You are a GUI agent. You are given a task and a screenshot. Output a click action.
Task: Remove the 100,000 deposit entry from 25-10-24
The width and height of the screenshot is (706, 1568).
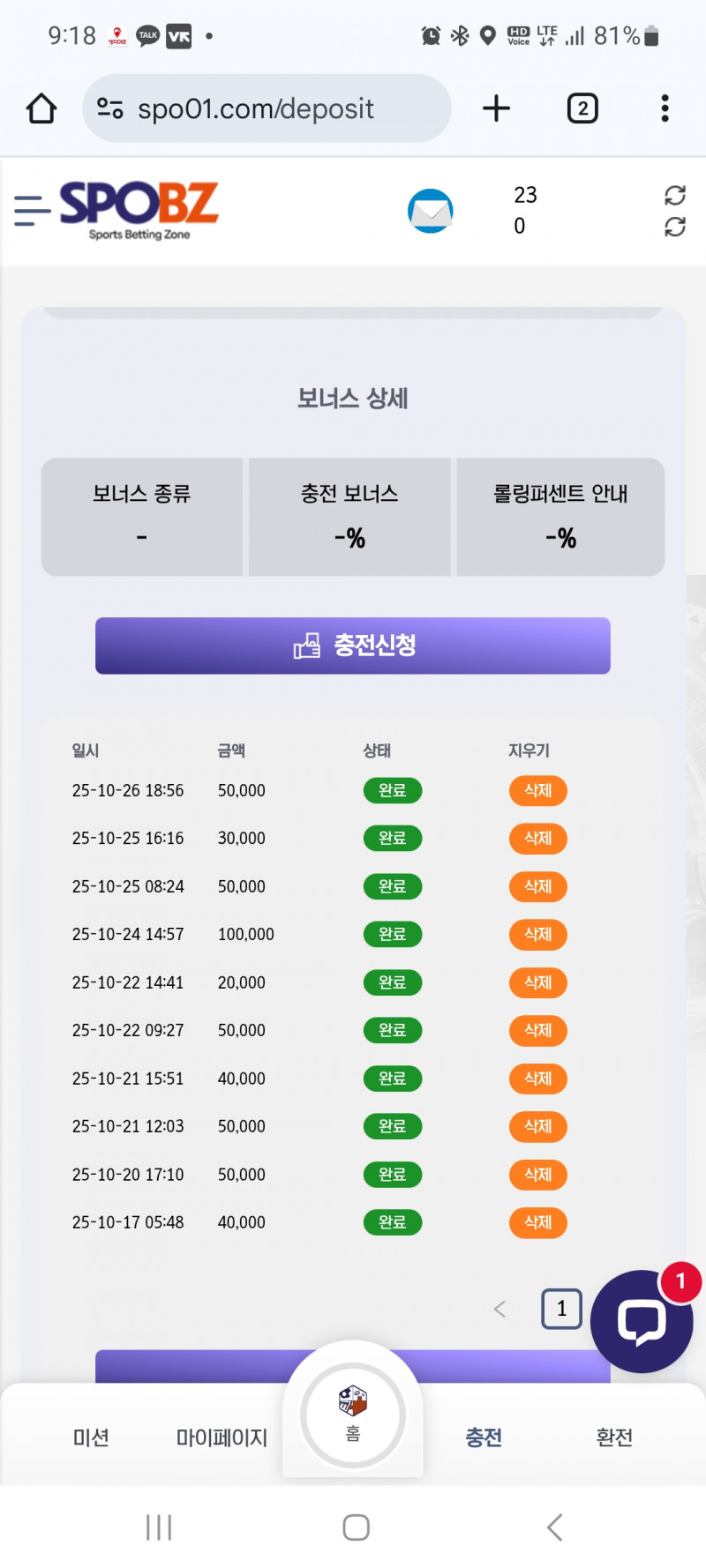pyautogui.click(x=537, y=934)
